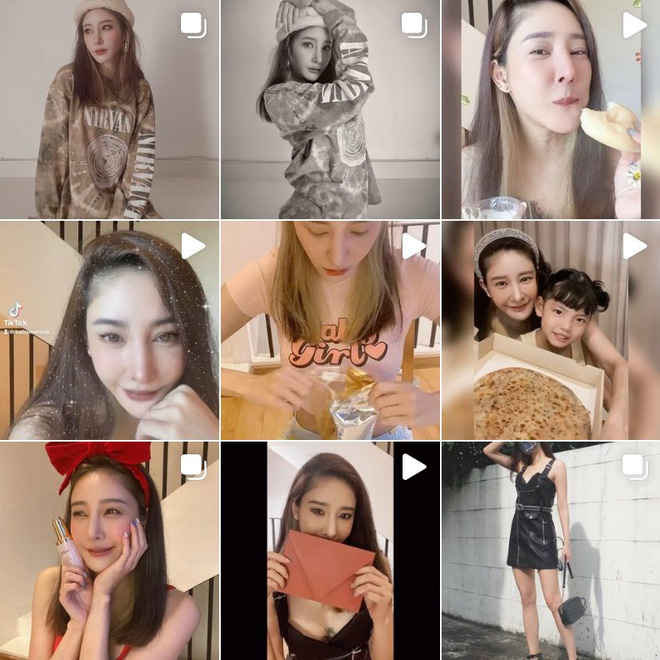Play the pink Girl t-shirt snack video
This screenshot has height=660, width=660.
click(x=329, y=330)
